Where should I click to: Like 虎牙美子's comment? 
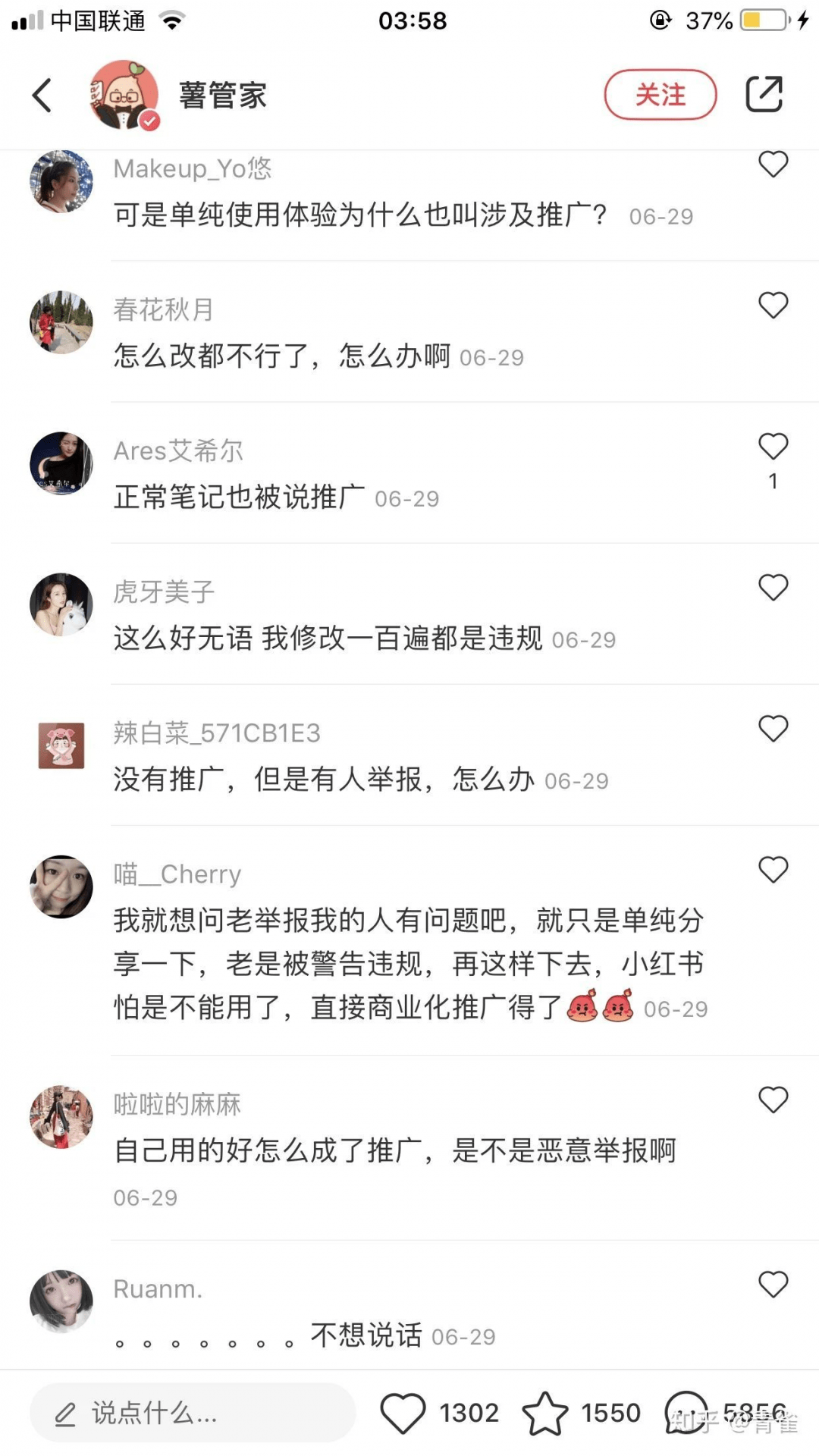(x=773, y=587)
